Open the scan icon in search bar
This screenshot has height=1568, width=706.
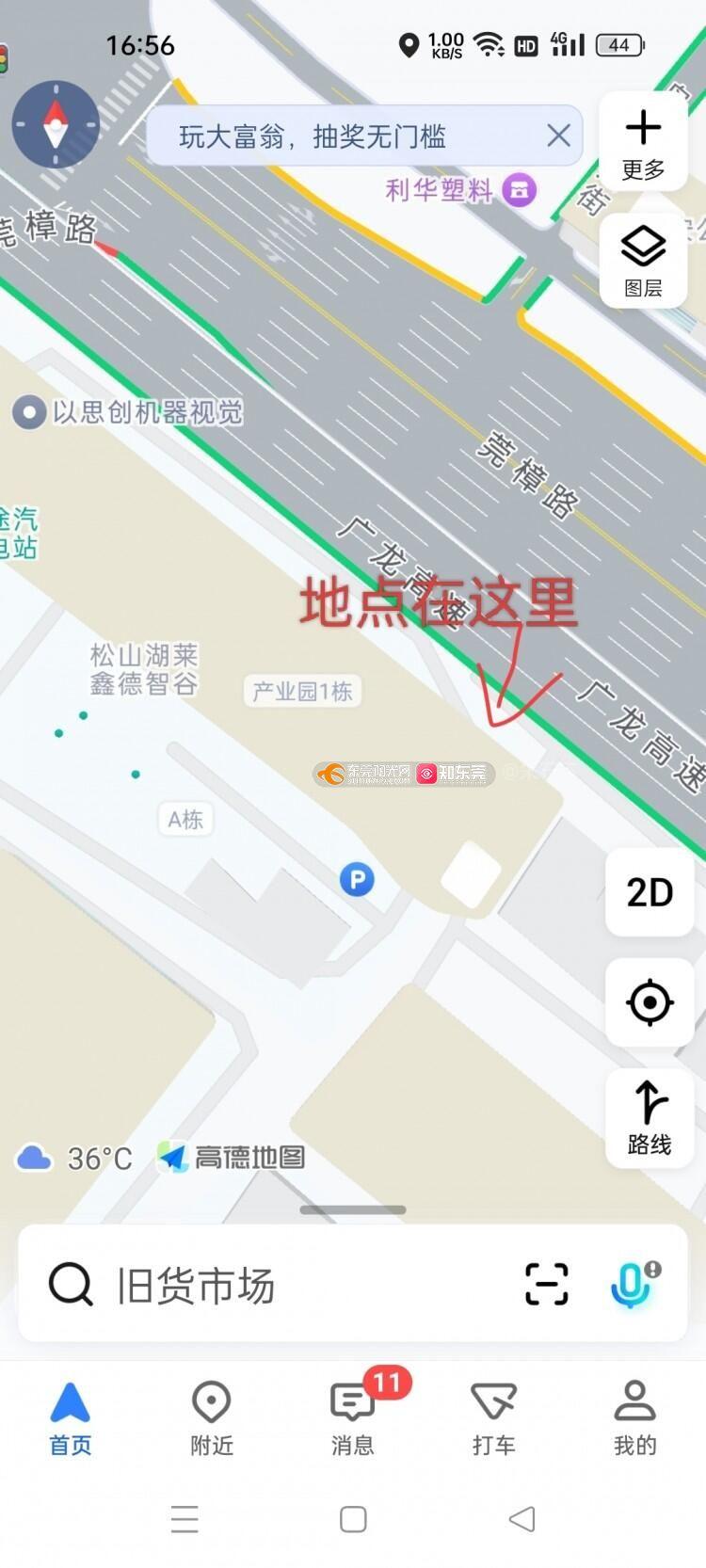546,1284
